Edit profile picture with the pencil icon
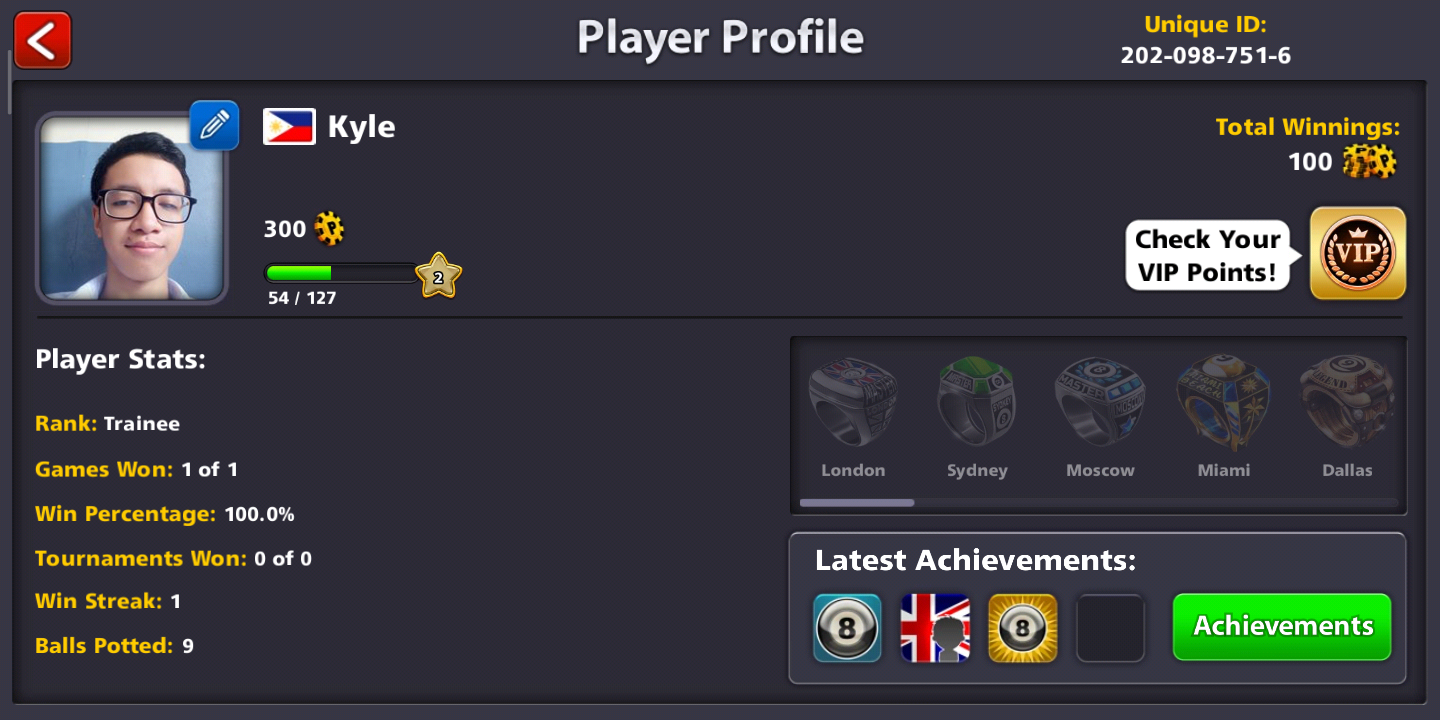1440x720 pixels. (214, 125)
